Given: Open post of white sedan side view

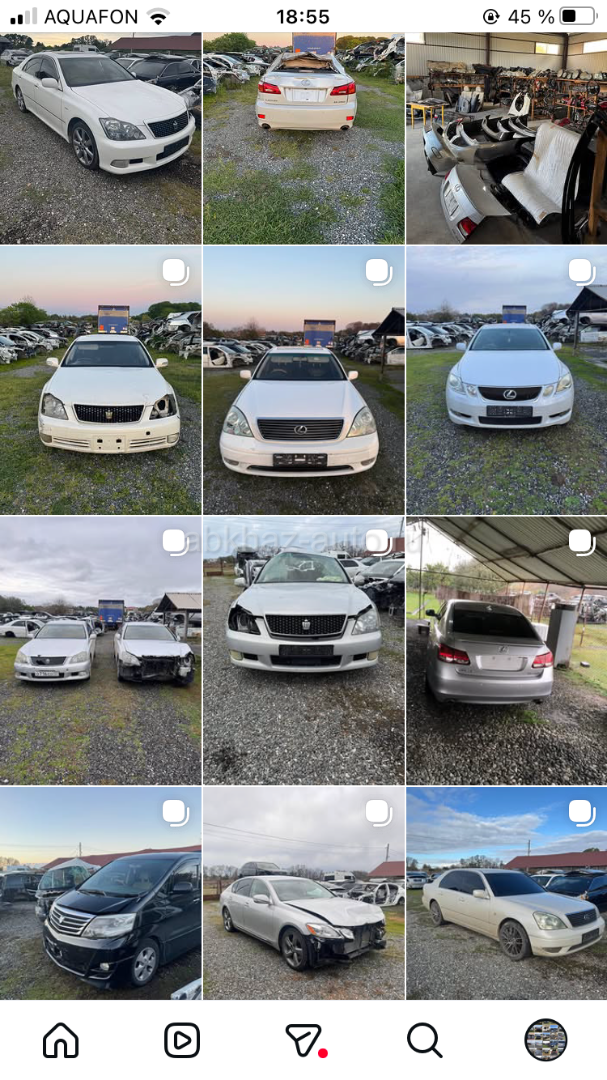Looking at the screenshot, I should [x=101, y=138].
